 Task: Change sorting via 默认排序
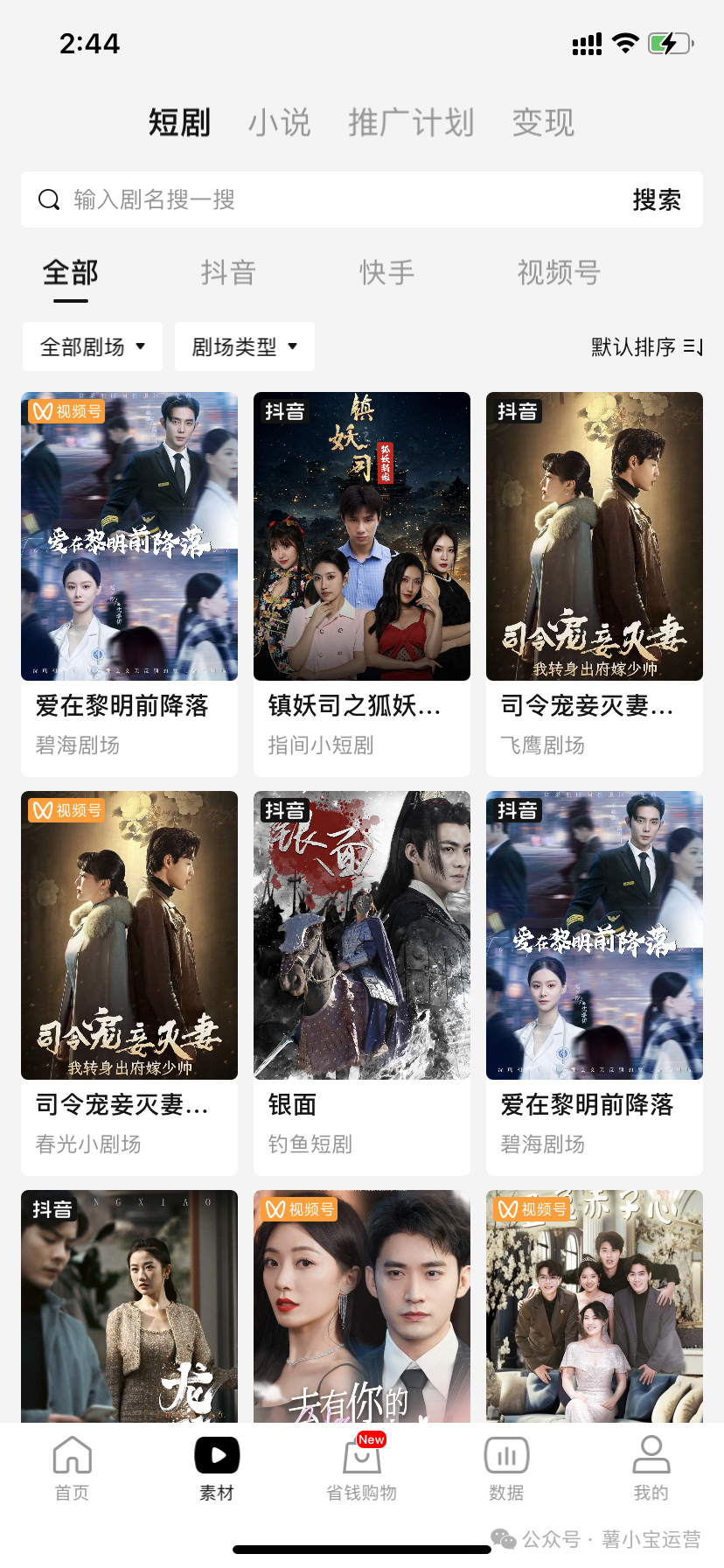[x=646, y=346]
